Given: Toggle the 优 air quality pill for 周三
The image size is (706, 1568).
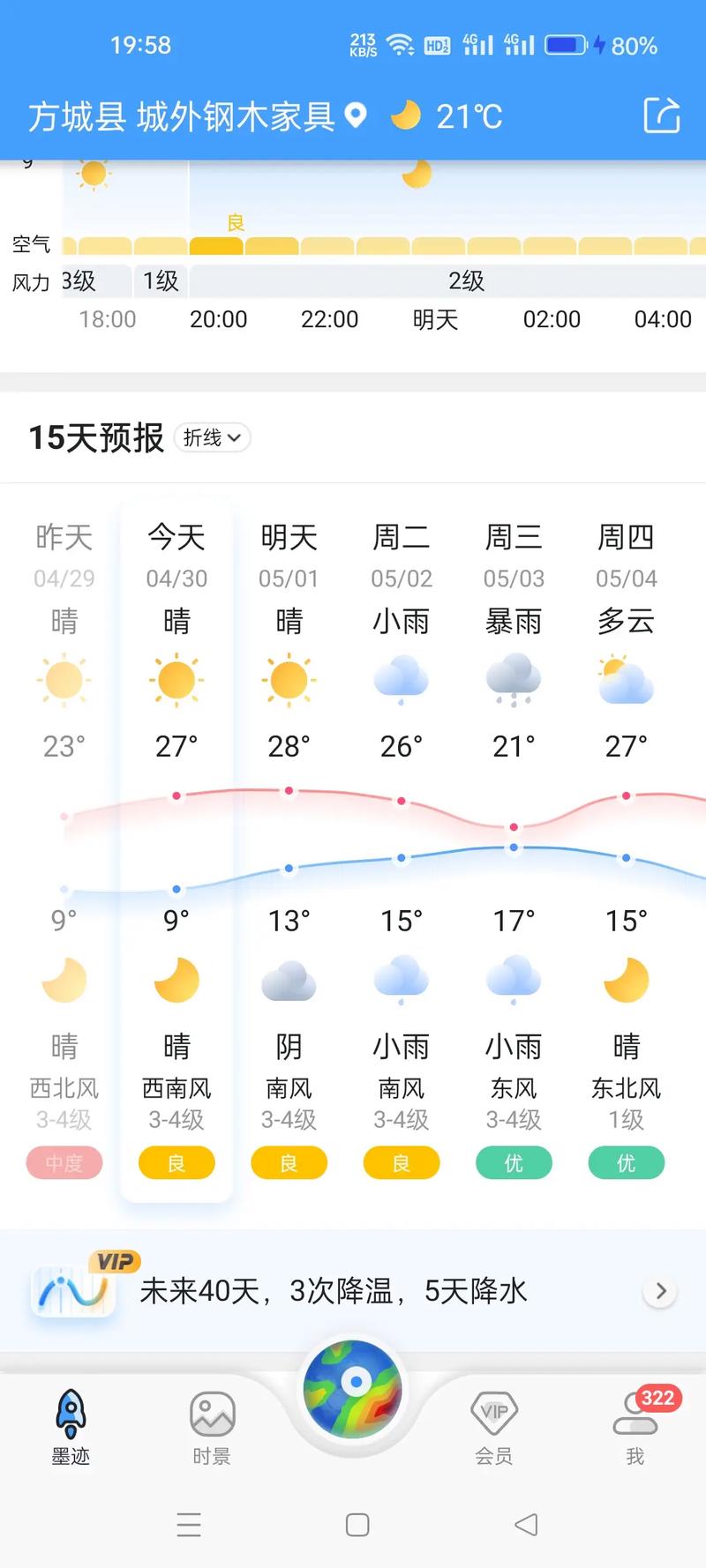Looking at the screenshot, I should tap(514, 1163).
